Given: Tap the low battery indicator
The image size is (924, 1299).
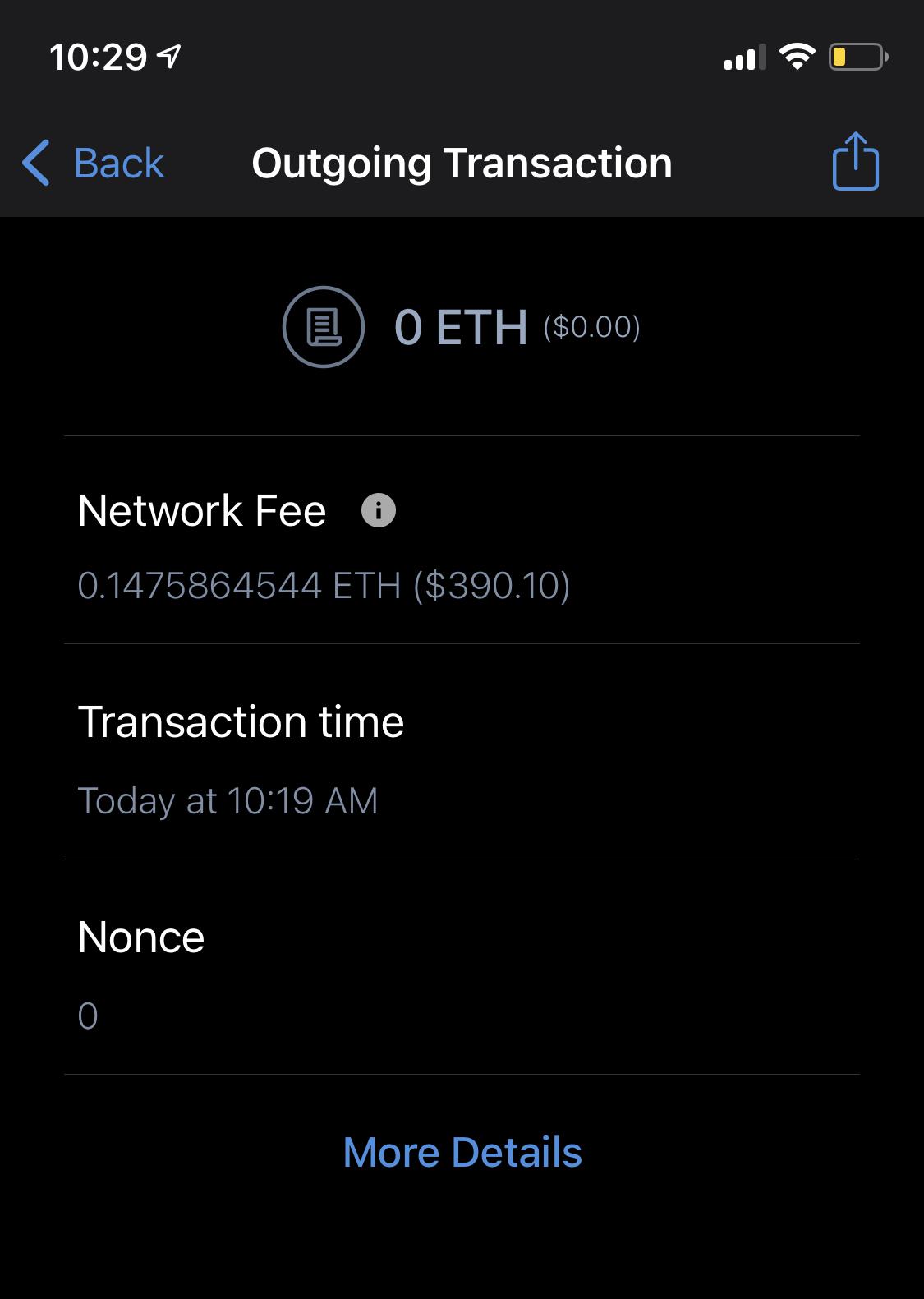Looking at the screenshot, I should (856, 56).
